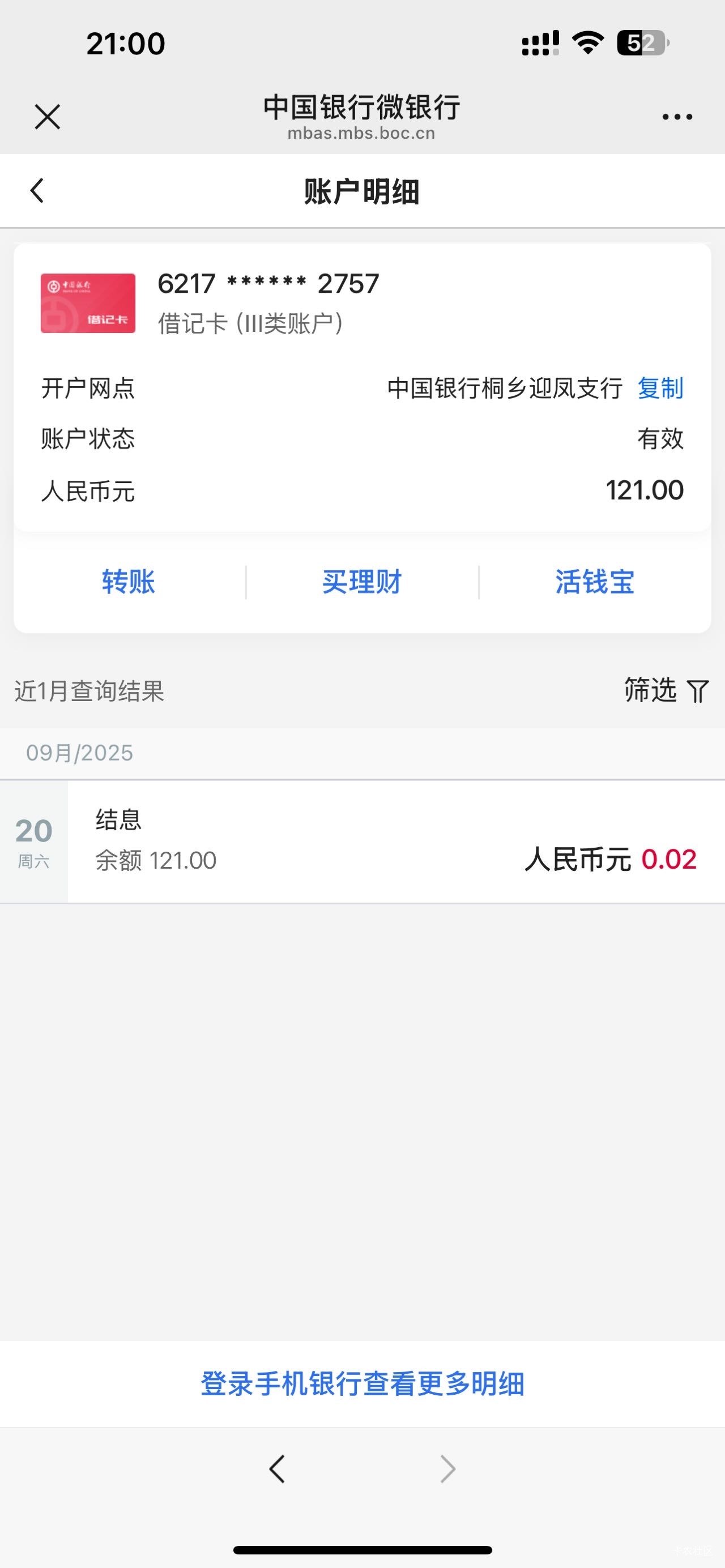
Task: Copy the 开户网点 branch name via 复制
Action: [660, 388]
